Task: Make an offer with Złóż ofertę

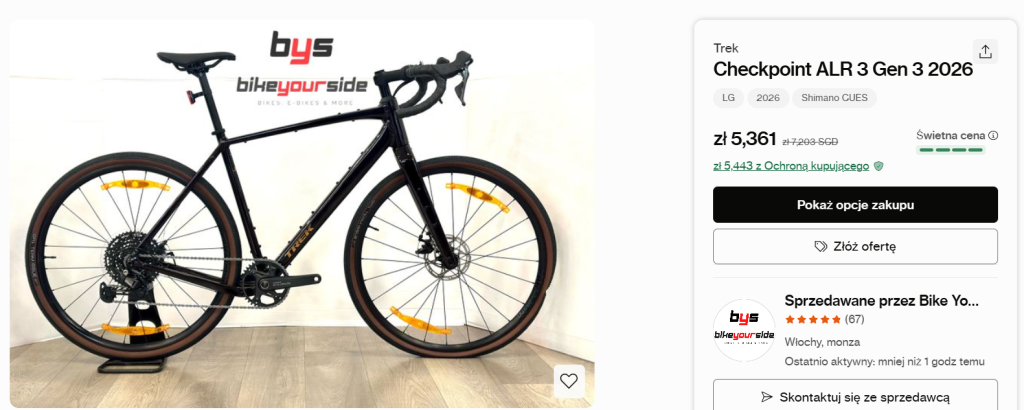Action: coord(855,246)
